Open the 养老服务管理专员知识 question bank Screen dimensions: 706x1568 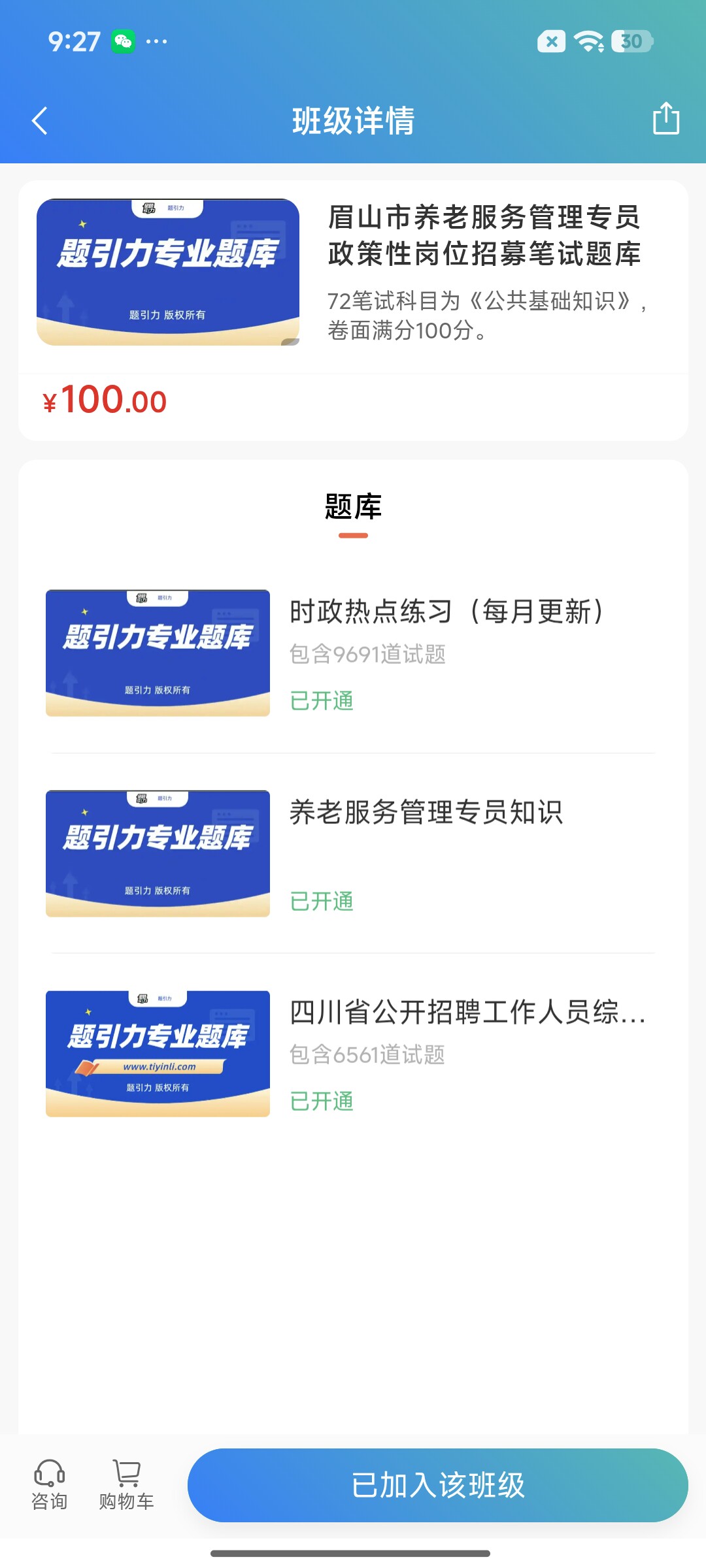point(353,853)
